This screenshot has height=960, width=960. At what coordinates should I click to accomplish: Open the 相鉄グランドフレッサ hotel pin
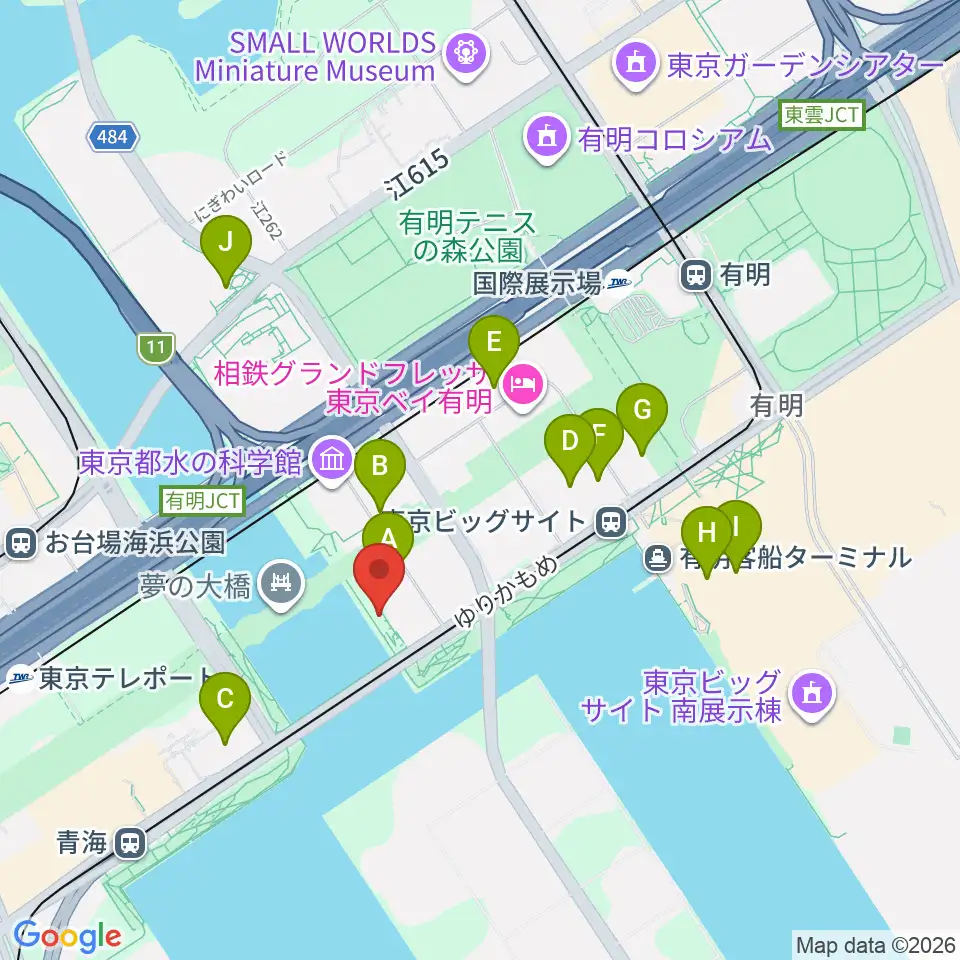523,386
